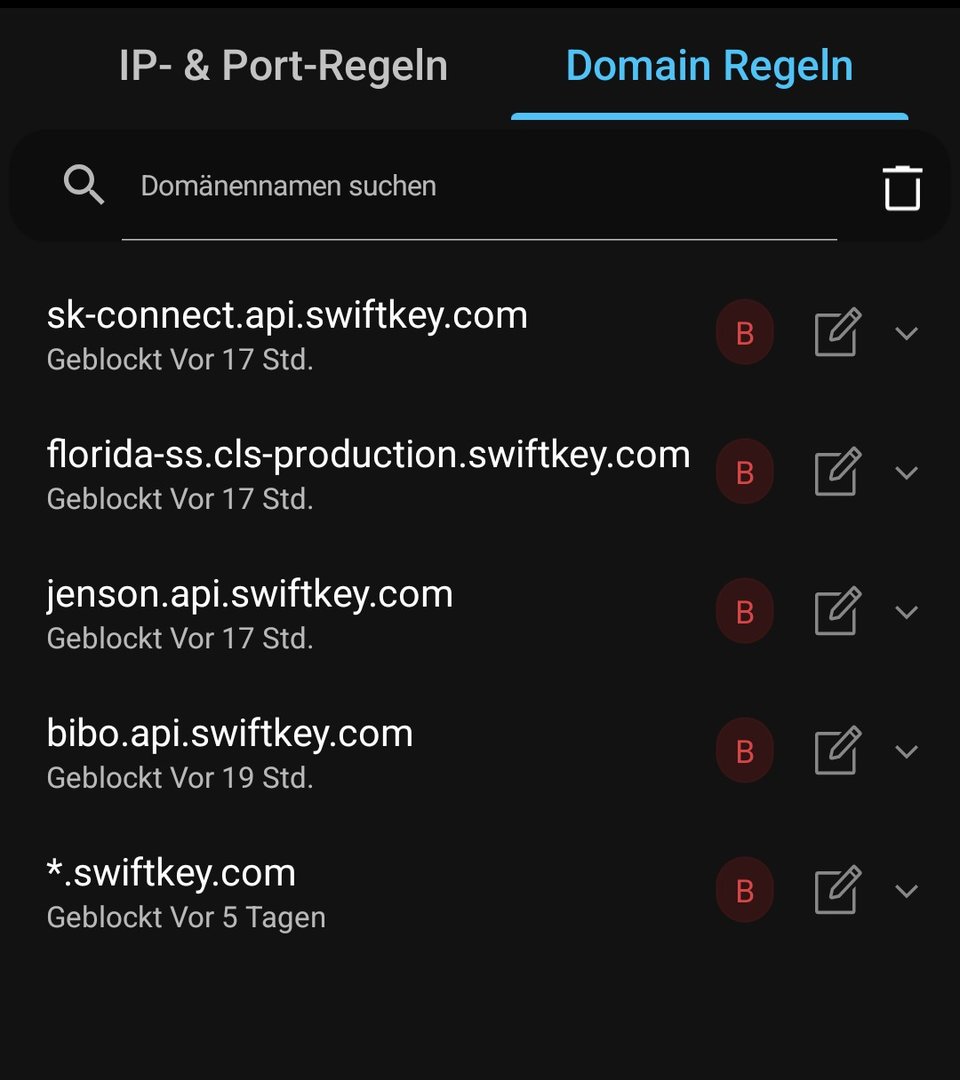Tap the trash icon to delete rules
960x1080 pixels.
tap(902, 187)
